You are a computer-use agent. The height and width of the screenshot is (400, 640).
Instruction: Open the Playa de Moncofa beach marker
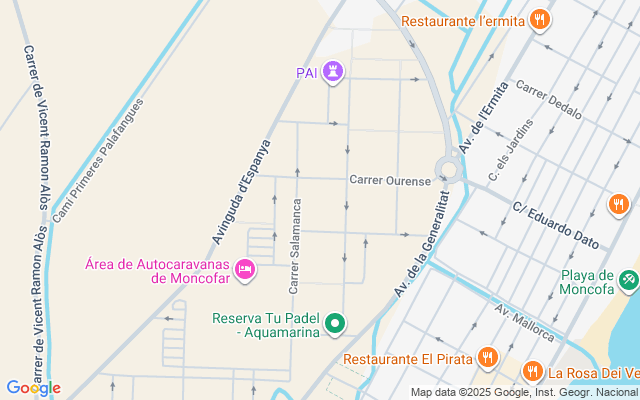[x=628, y=281]
